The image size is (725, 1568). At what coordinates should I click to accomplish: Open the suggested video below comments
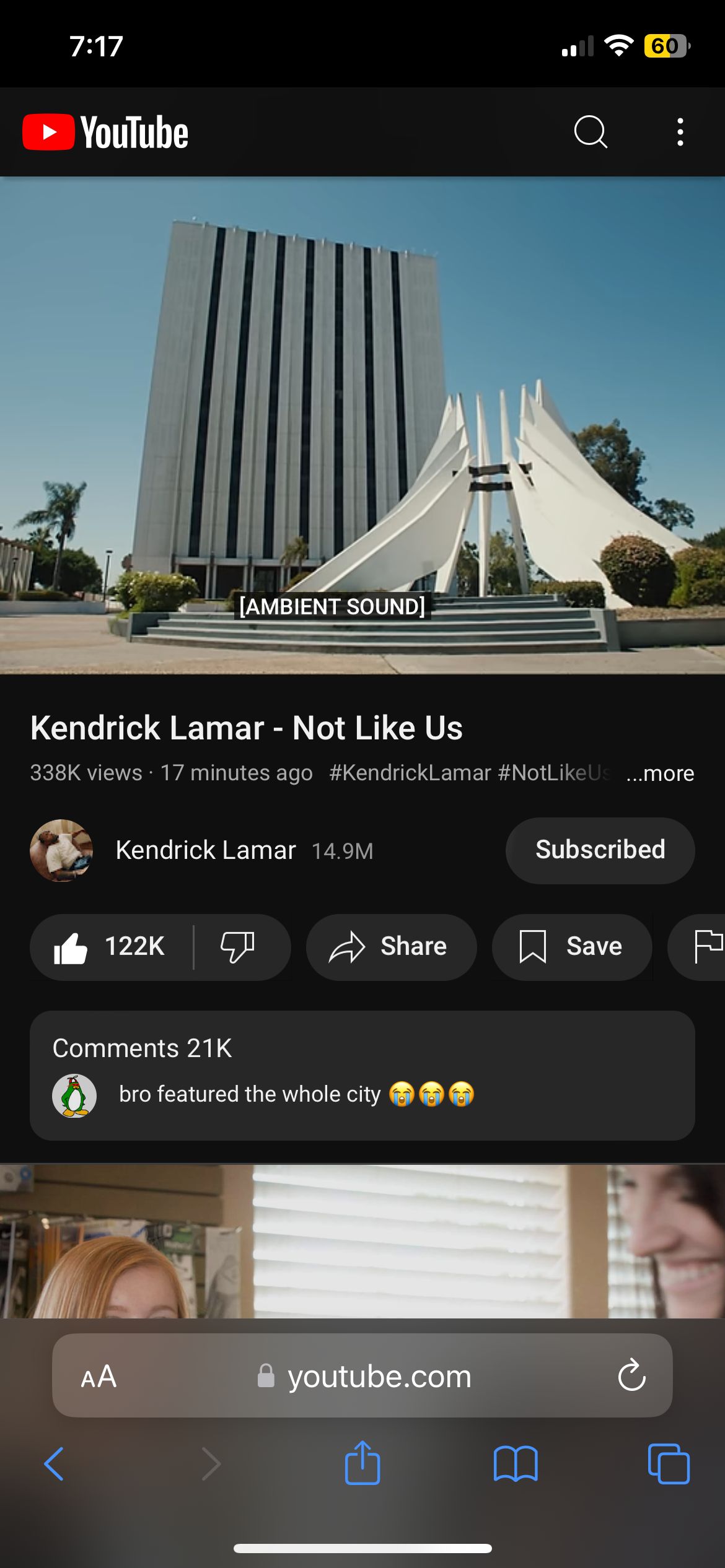[362, 1240]
